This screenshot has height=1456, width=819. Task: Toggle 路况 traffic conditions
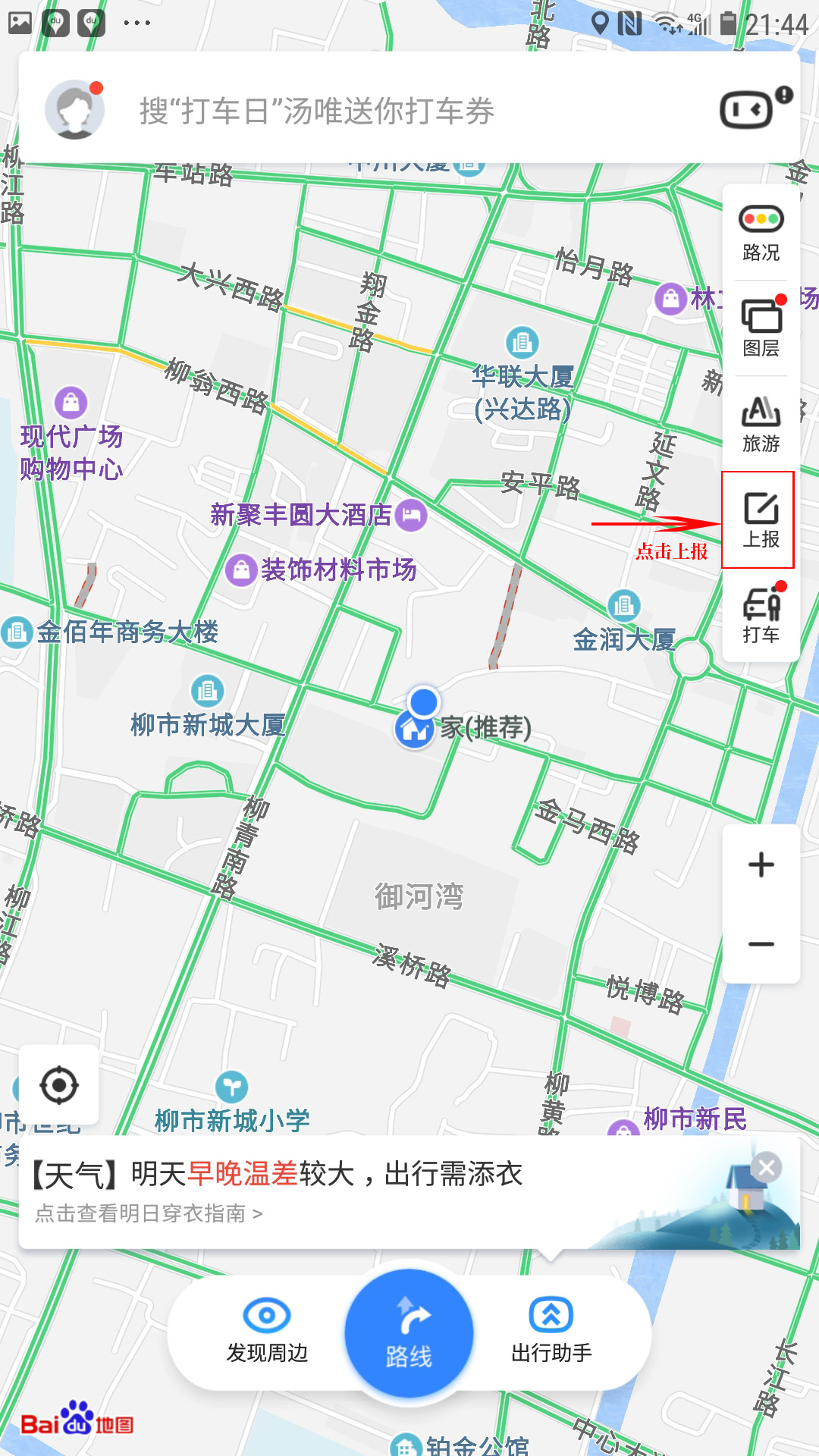click(x=761, y=233)
